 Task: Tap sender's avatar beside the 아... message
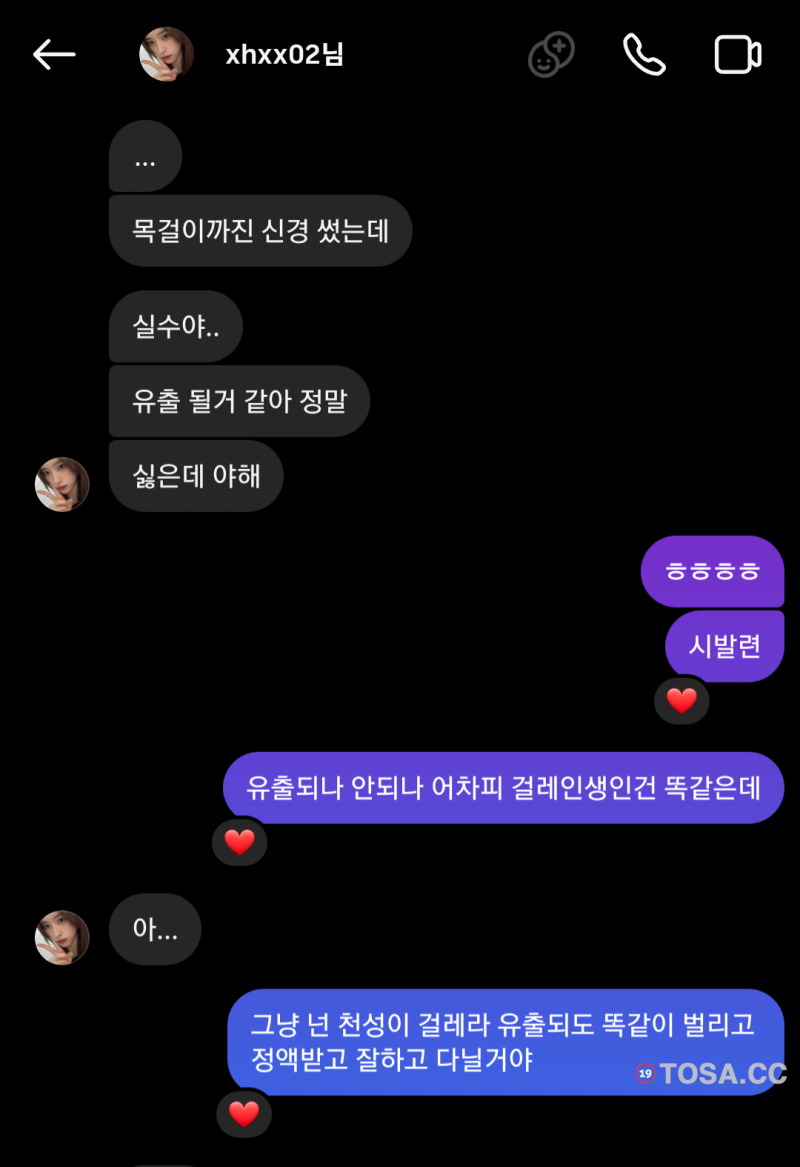pos(62,938)
